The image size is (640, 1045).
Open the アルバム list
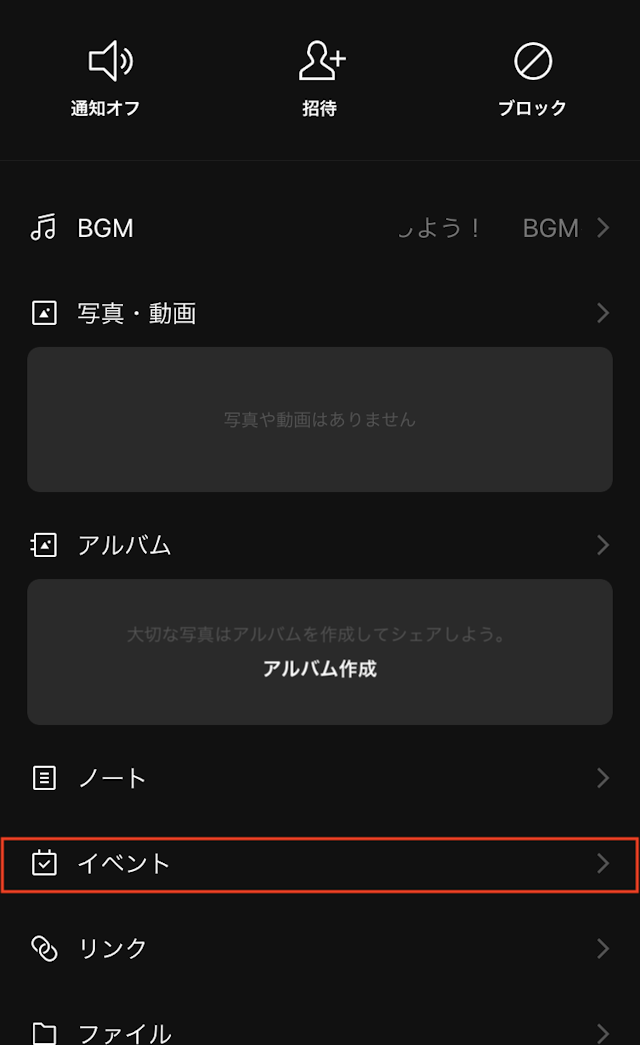320,545
